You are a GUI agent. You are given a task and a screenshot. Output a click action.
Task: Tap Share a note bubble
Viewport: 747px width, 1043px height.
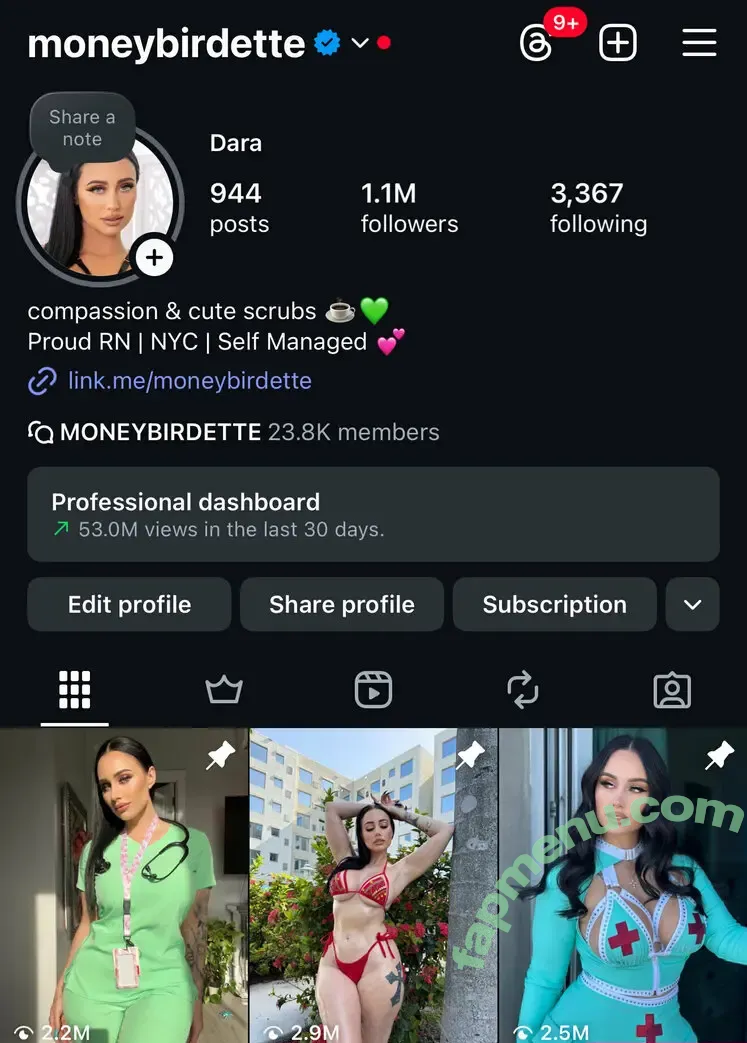click(x=82, y=128)
